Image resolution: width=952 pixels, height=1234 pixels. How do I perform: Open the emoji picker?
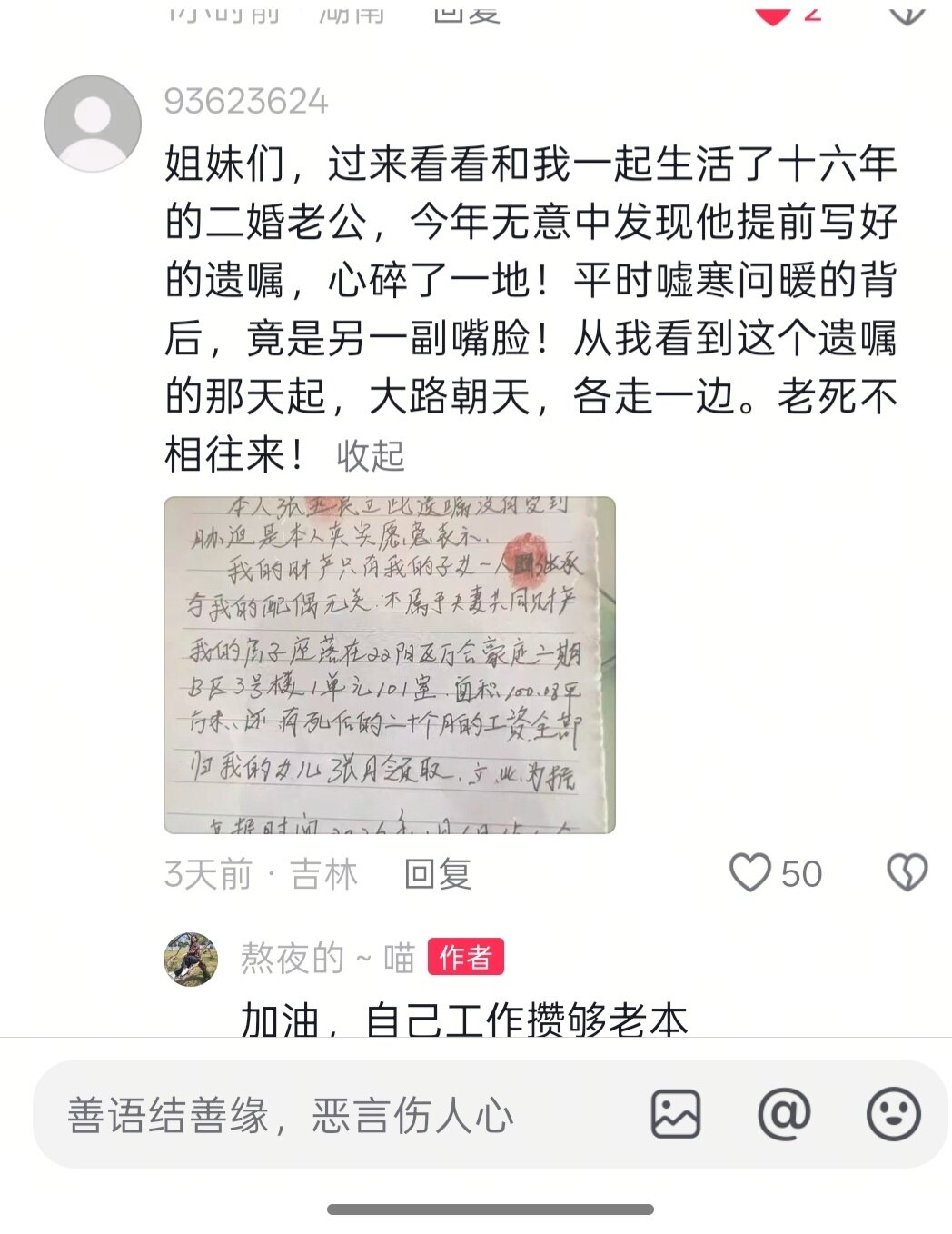[893, 1114]
